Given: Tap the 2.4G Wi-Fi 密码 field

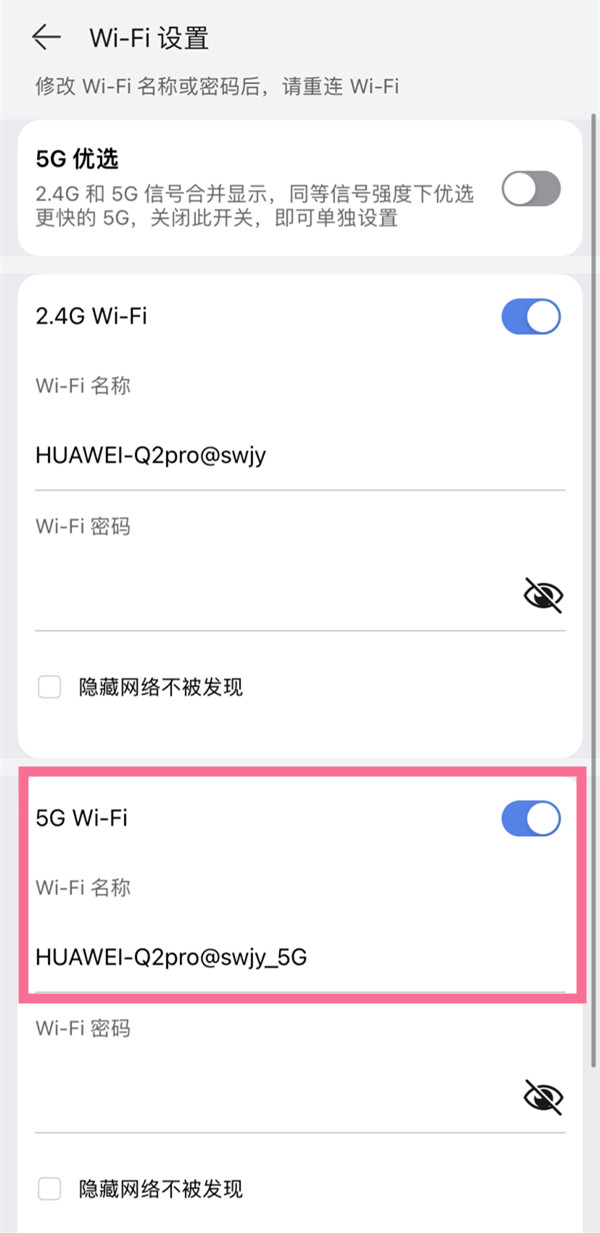Looking at the screenshot, I should point(270,596).
